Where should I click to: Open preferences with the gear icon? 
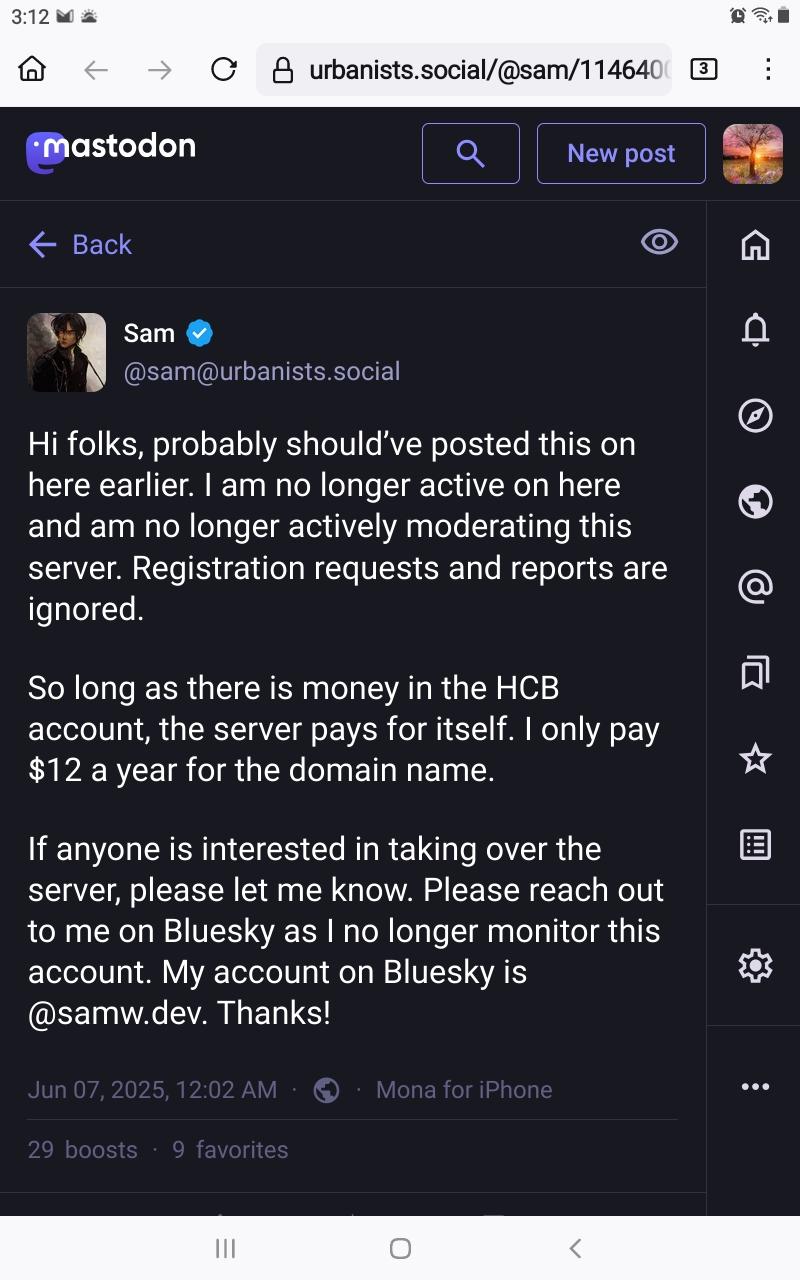coord(755,965)
